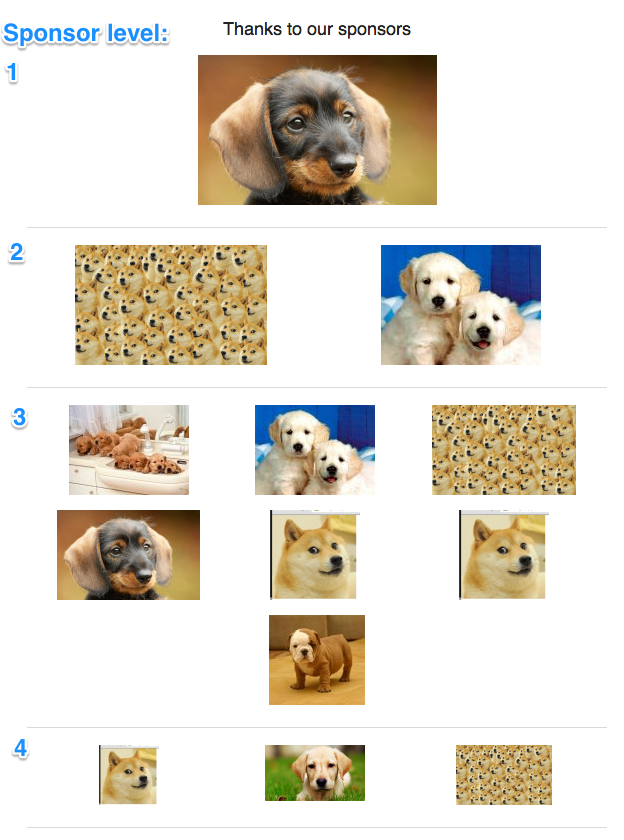Tap the two white puppies sponsor in level 3
Viewport: 624px width, 840px height.
pos(315,450)
